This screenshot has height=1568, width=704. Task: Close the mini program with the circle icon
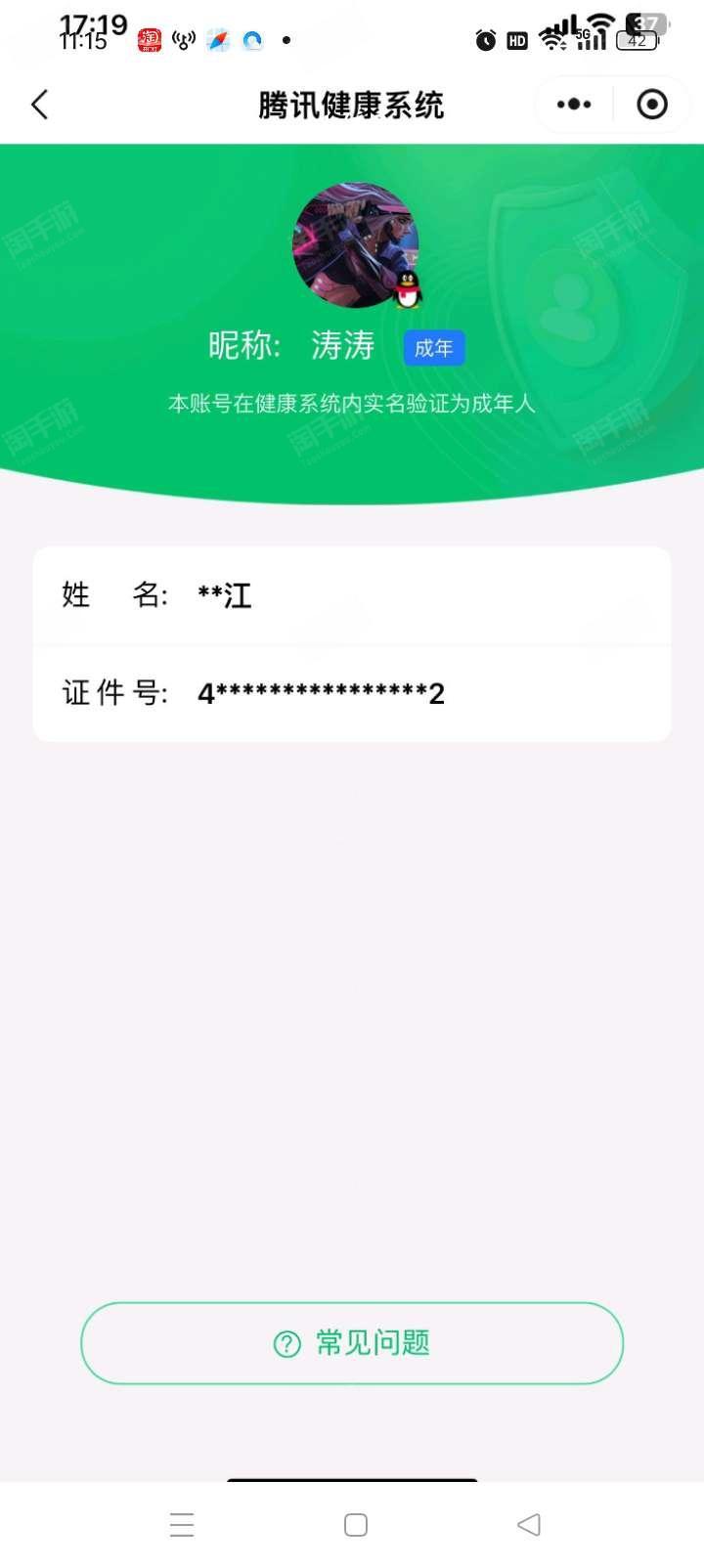click(x=652, y=105)
